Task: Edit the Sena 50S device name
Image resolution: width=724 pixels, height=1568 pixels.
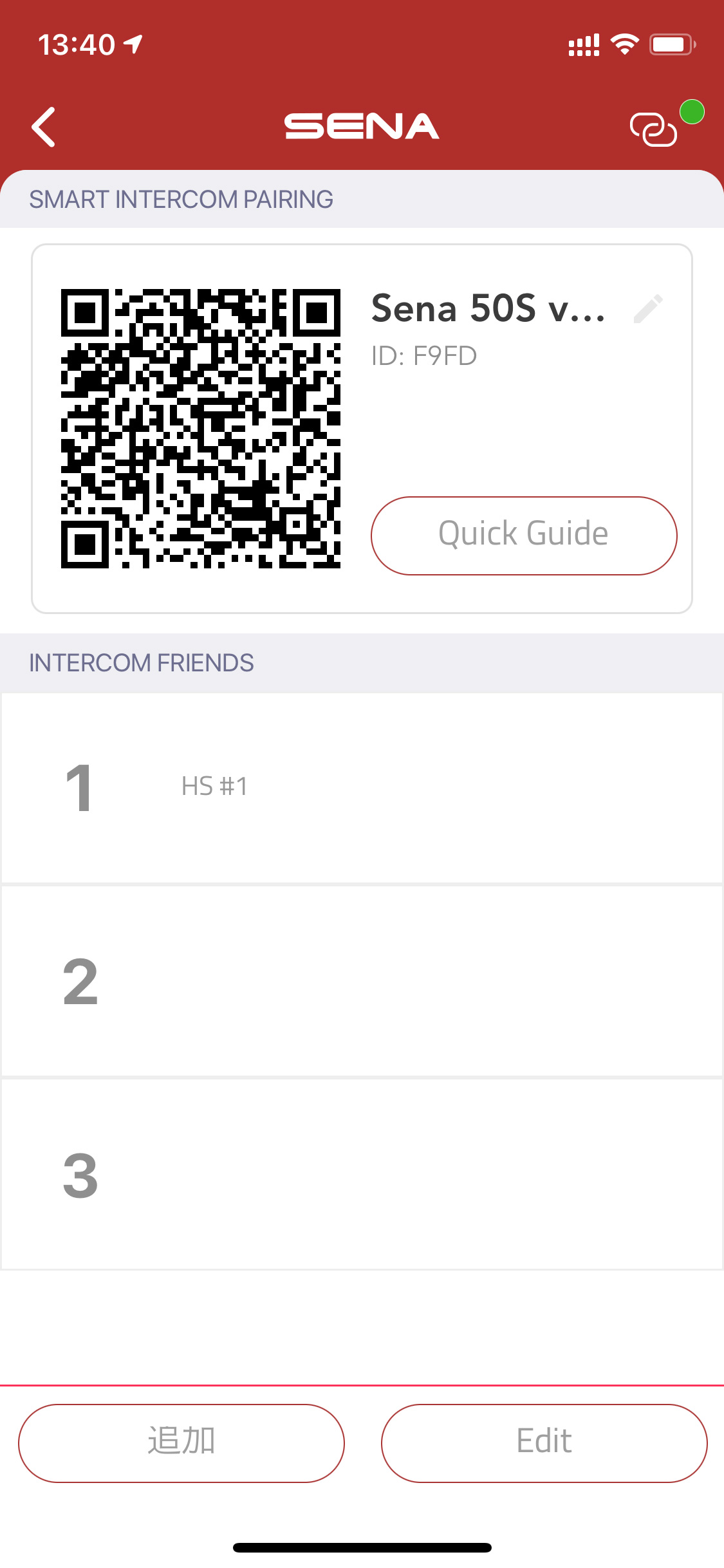Action: click(x=648, y=309)
